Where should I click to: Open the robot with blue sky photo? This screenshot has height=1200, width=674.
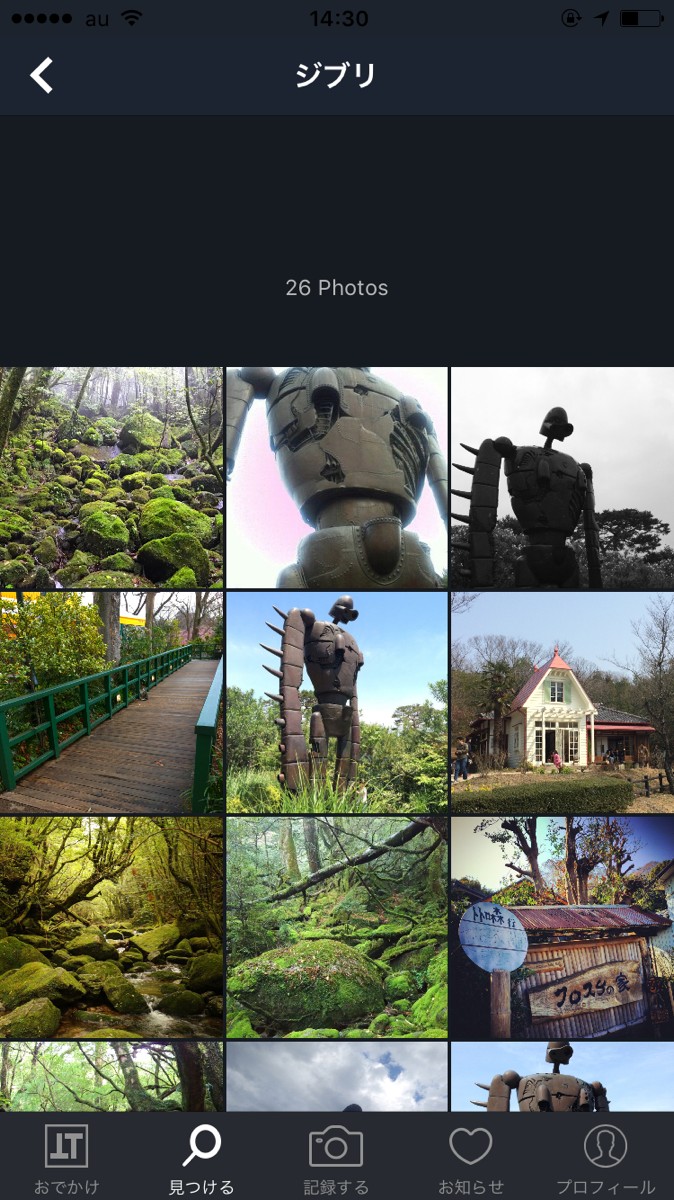tap(337, 702)
